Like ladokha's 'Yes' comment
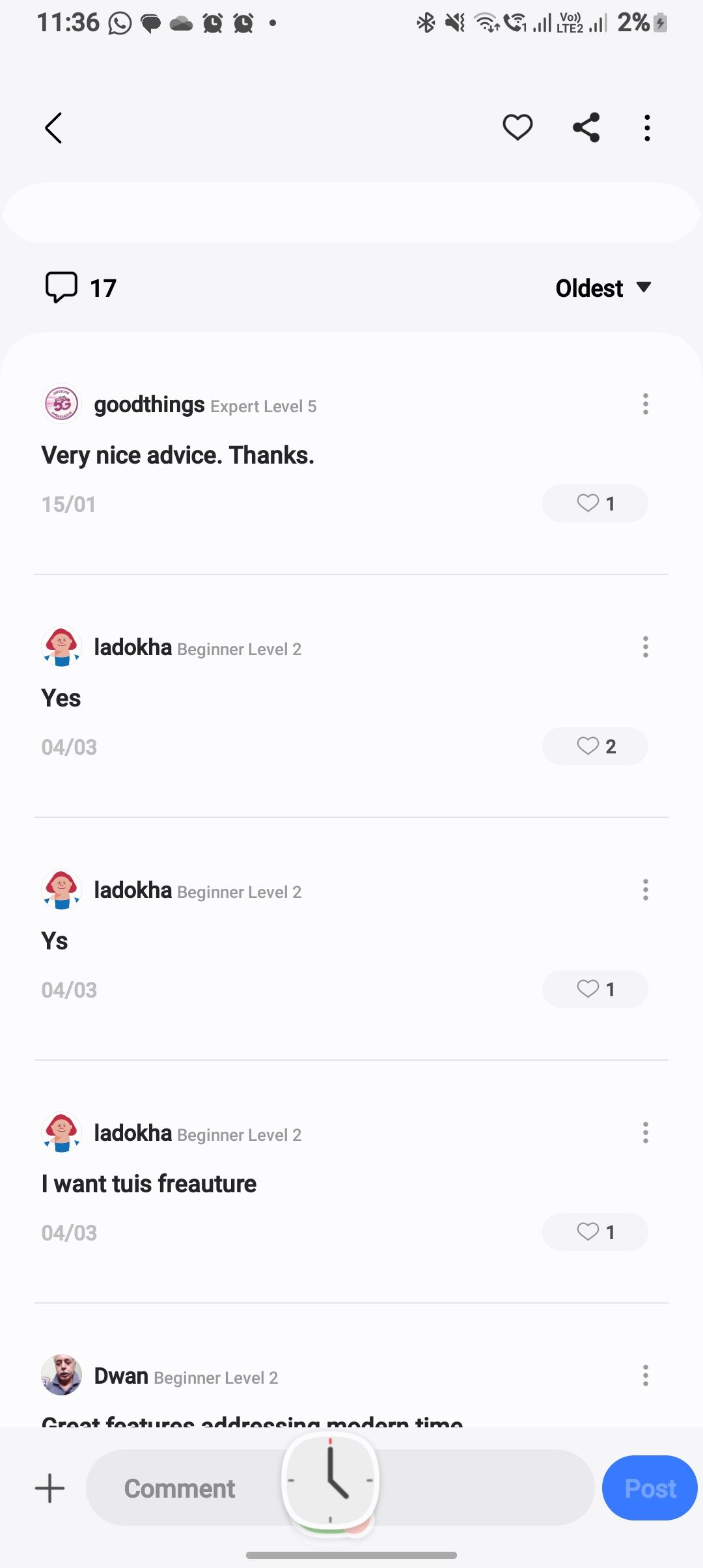 (x=594, y=746)
